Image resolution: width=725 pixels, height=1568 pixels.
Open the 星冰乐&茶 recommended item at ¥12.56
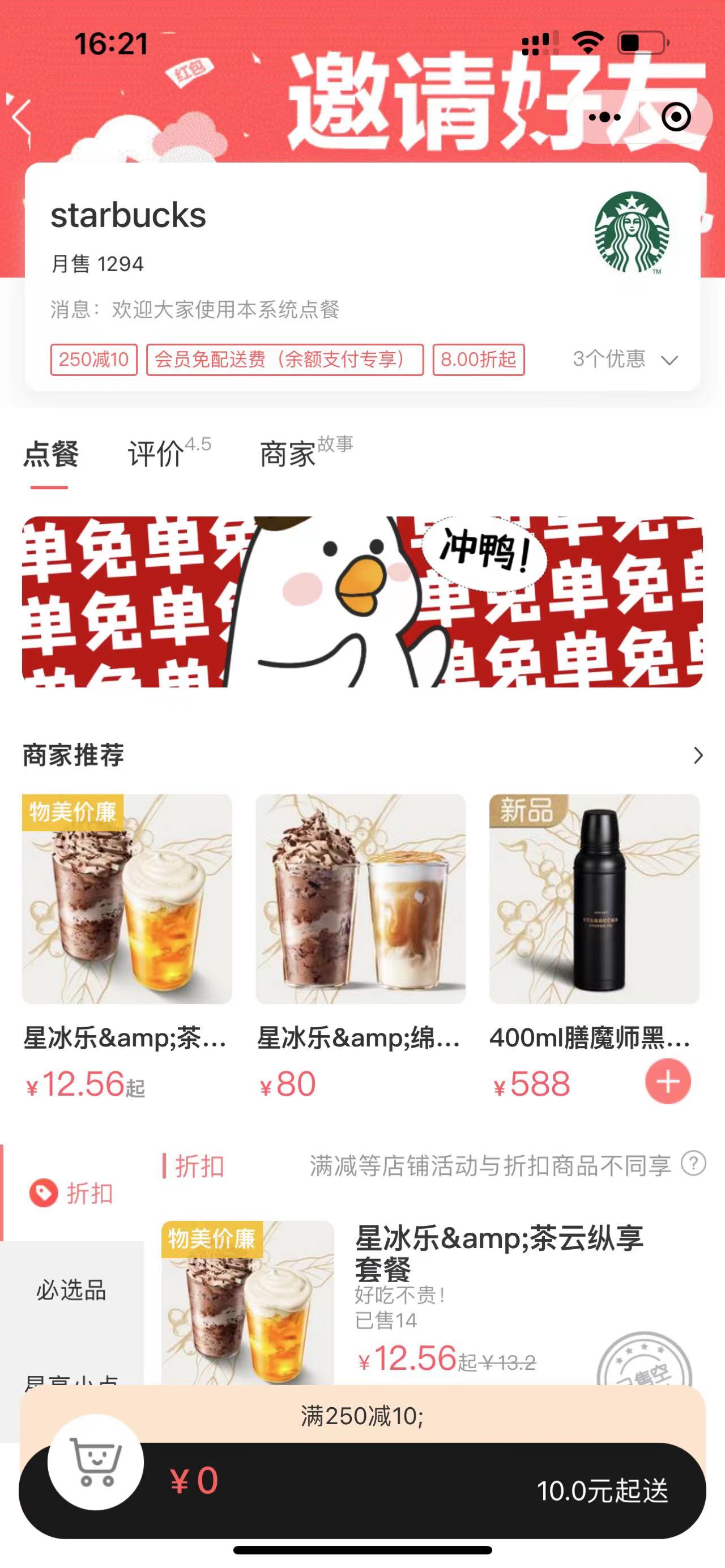coord(127,900)
